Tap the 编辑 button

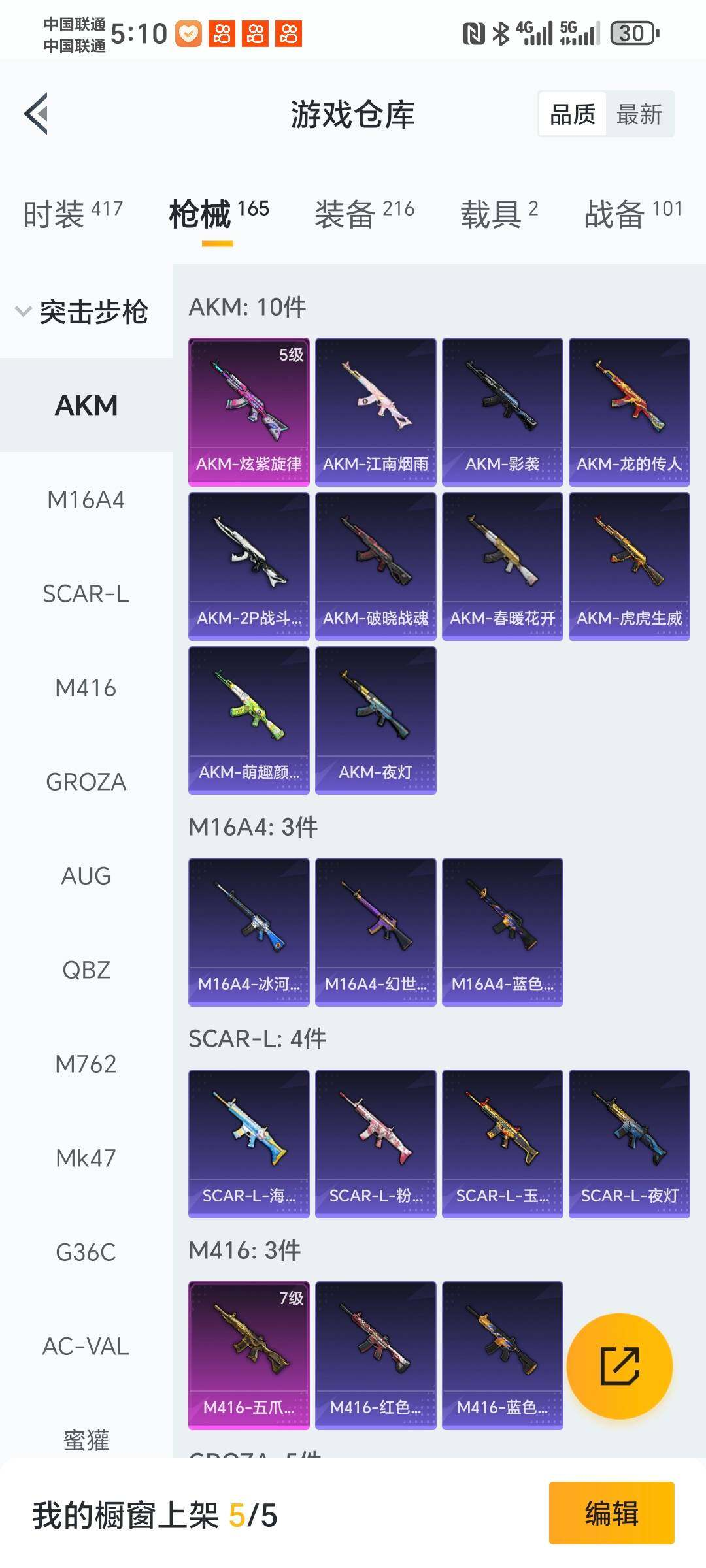pos(611,1513)
